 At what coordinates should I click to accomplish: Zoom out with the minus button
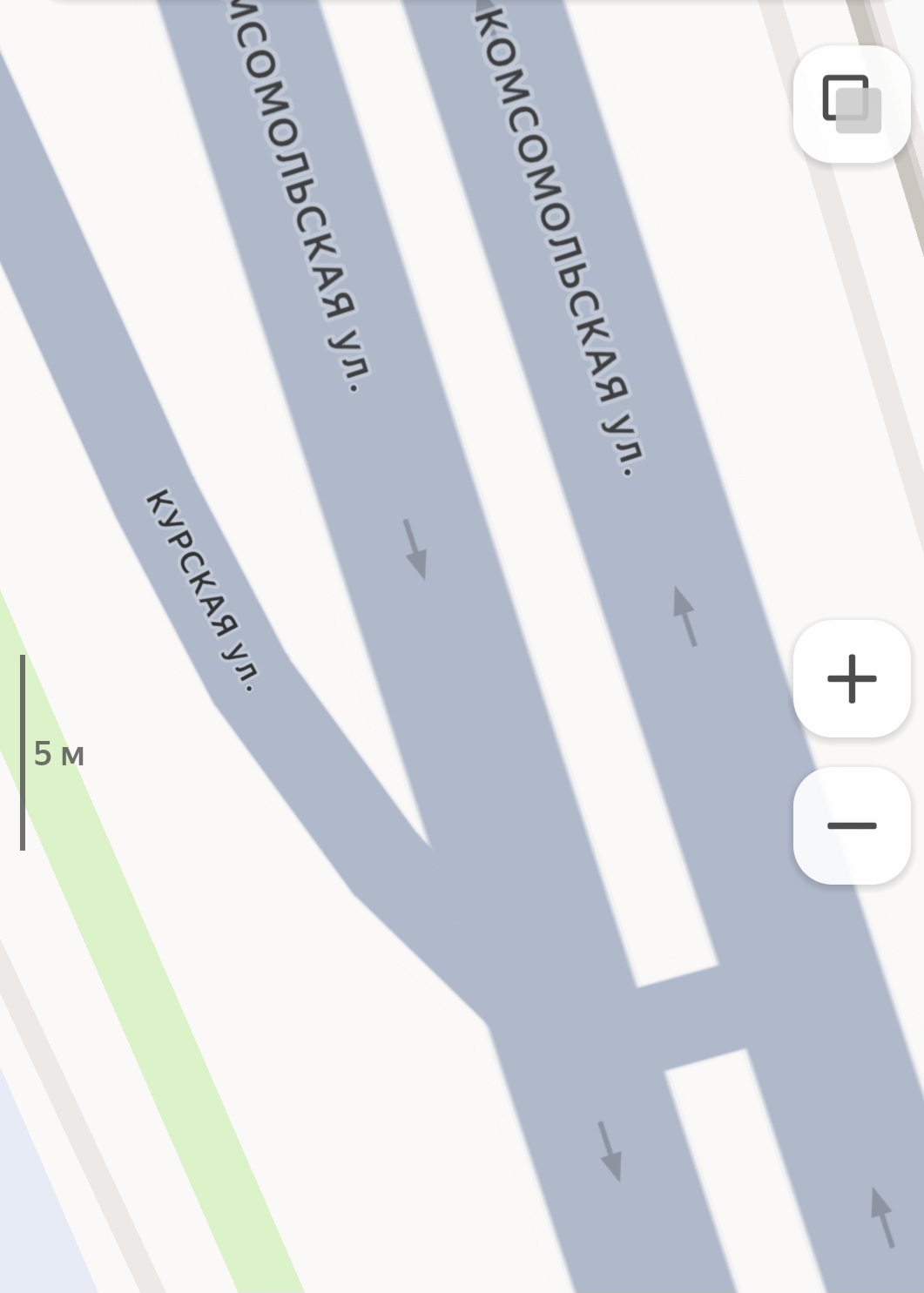[851, 825]
